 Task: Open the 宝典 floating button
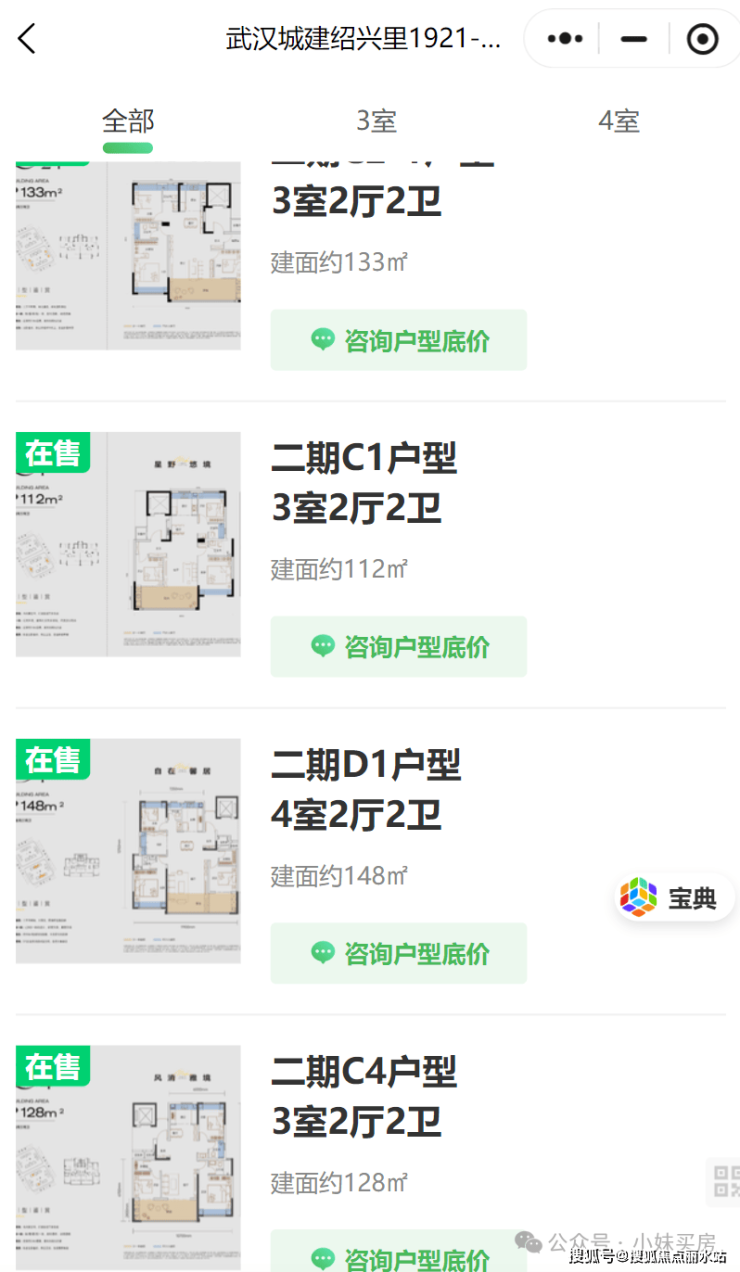tap(673, 897)
